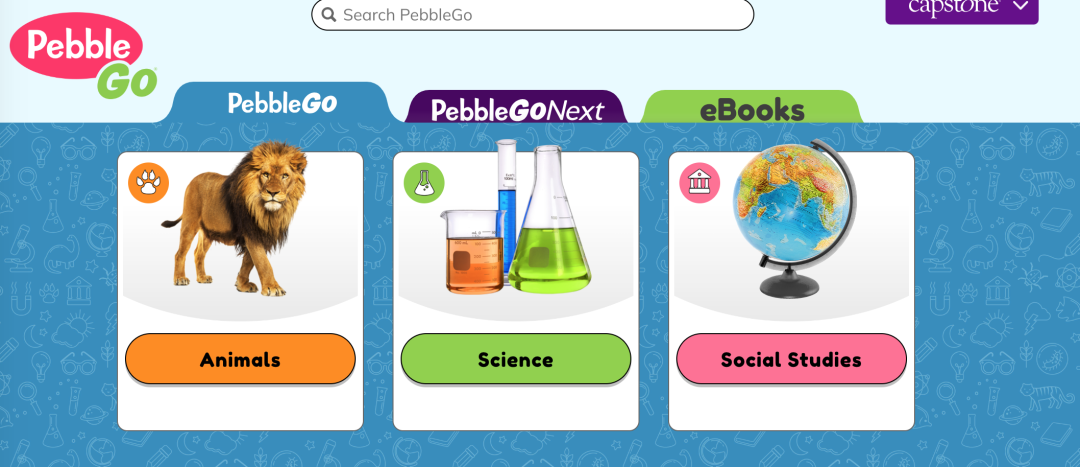Screen dimensions: 1080x467
Task: Switch to the eBooks tab
Action: click(751, 109)
